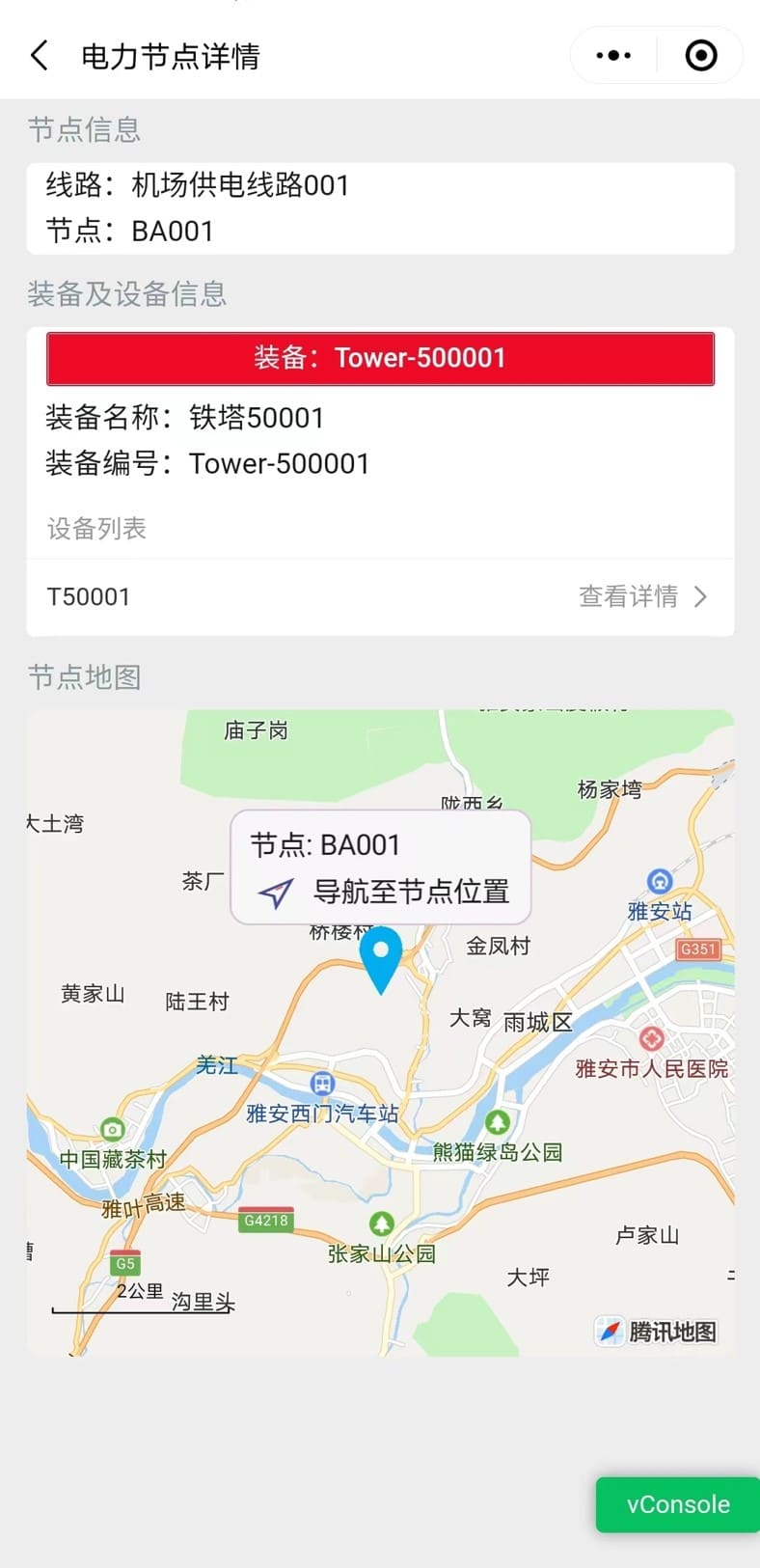This screenshot has width=760, height=1568.
Task: Tap the back arrow to return
Action: tap(39, 55)
